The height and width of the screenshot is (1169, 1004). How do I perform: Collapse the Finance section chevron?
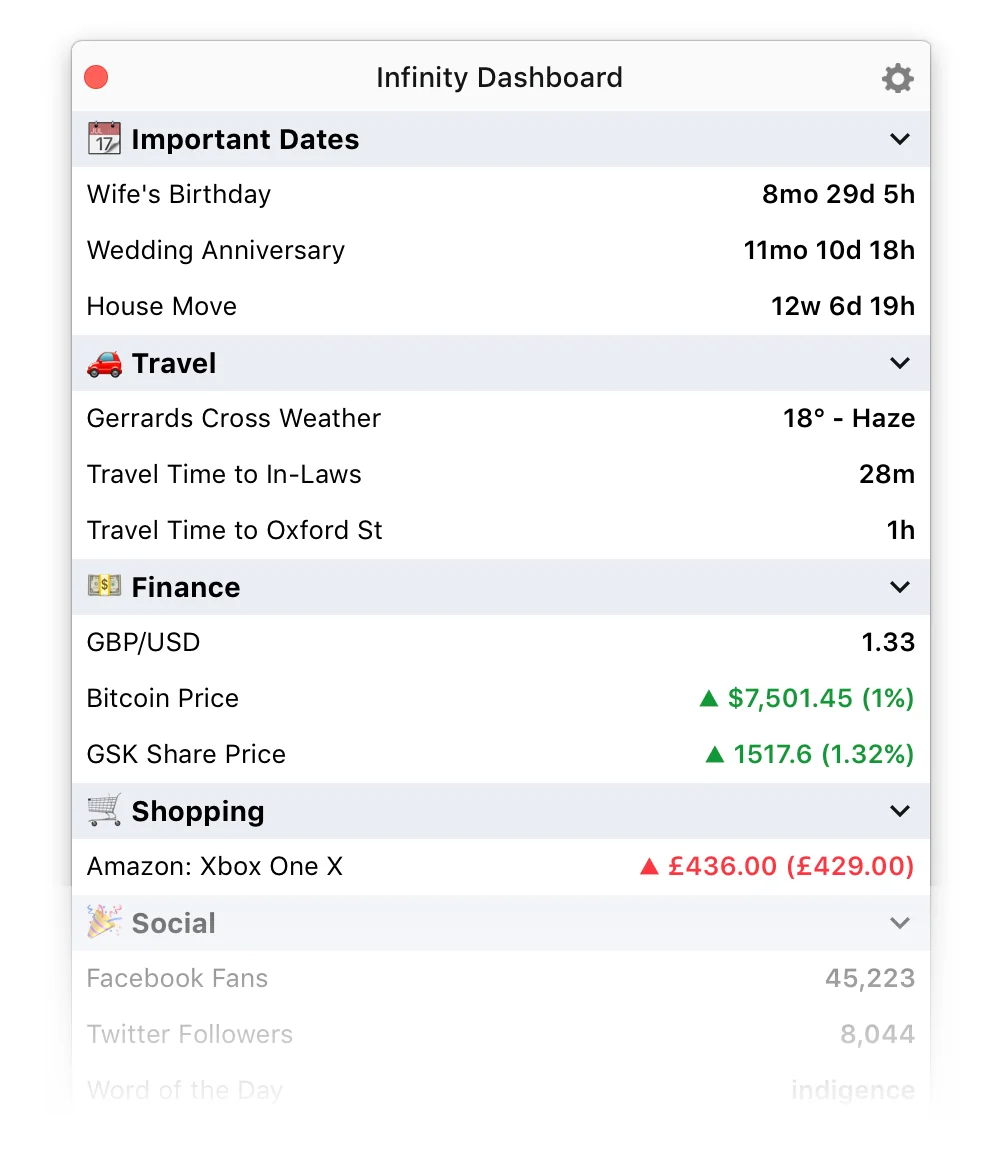click(899, 587)
